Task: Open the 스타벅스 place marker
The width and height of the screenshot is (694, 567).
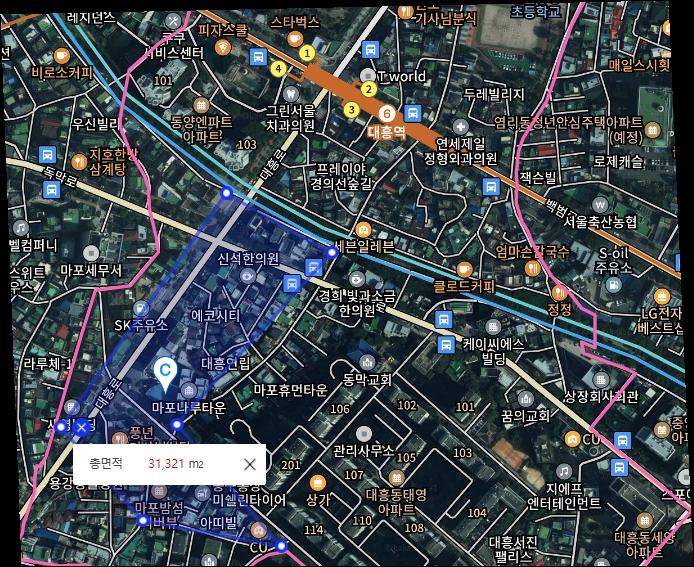Action: coord(294,38)
